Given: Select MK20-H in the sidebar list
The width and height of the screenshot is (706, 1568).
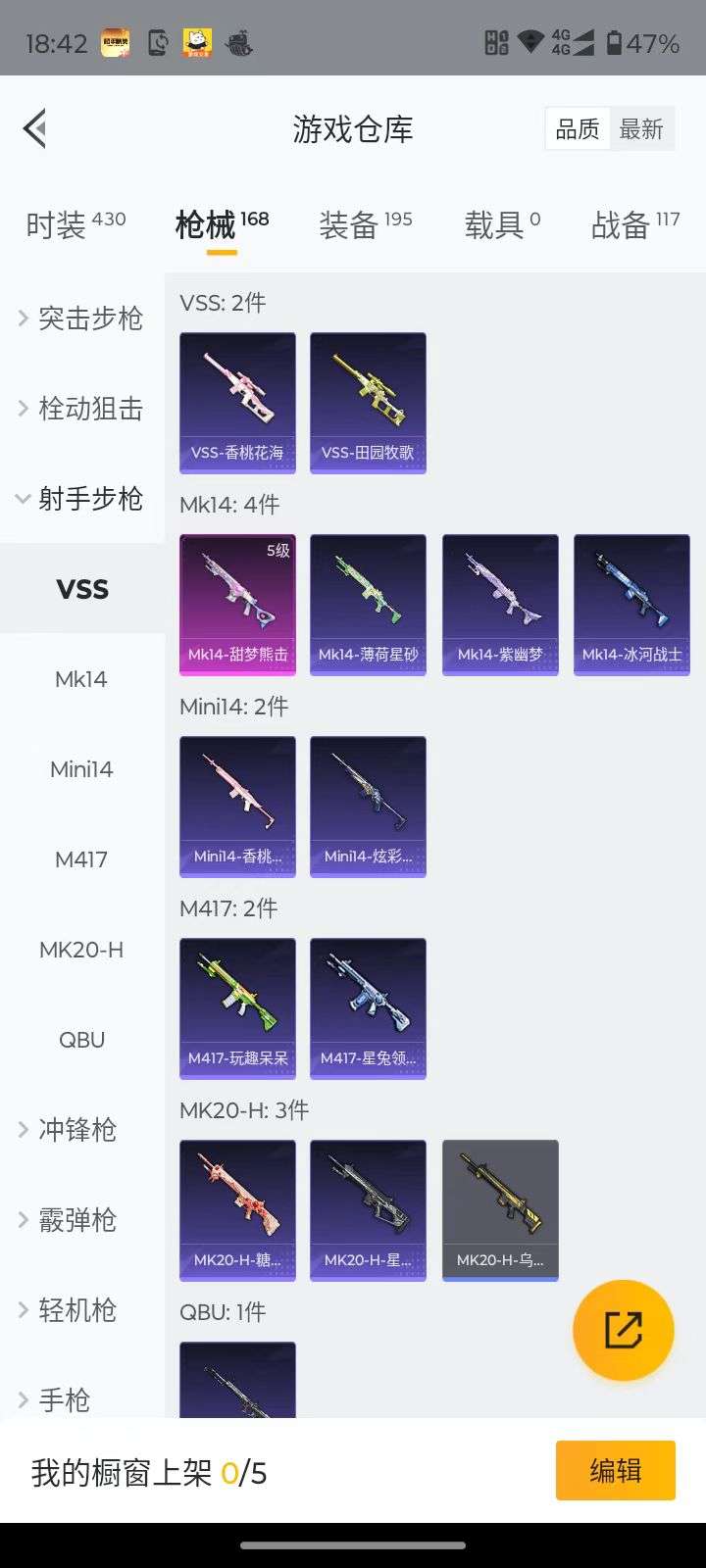Looking at the screenshot, I should [x=82, y=949].
